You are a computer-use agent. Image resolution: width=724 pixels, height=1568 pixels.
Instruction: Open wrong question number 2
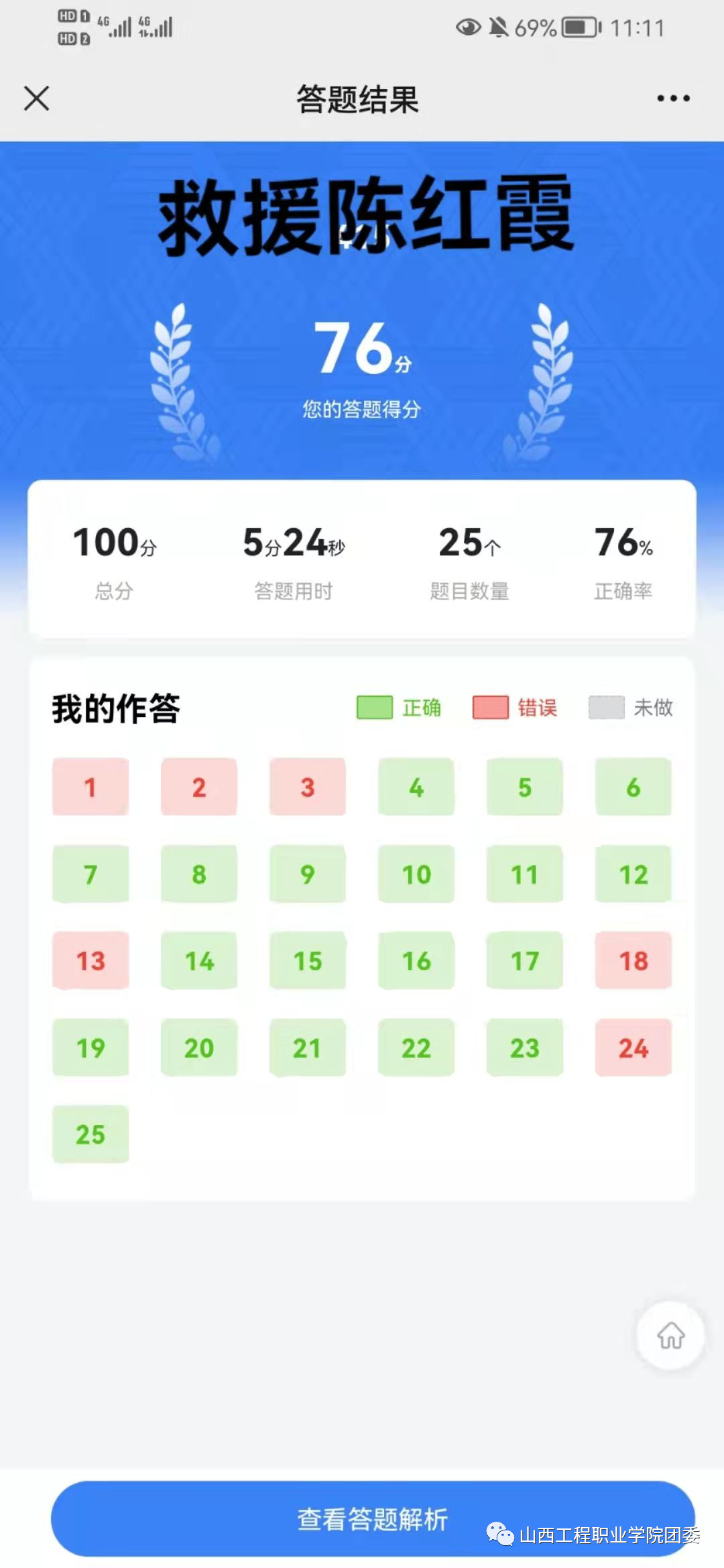pyautogui.click(x=199, y=787)
